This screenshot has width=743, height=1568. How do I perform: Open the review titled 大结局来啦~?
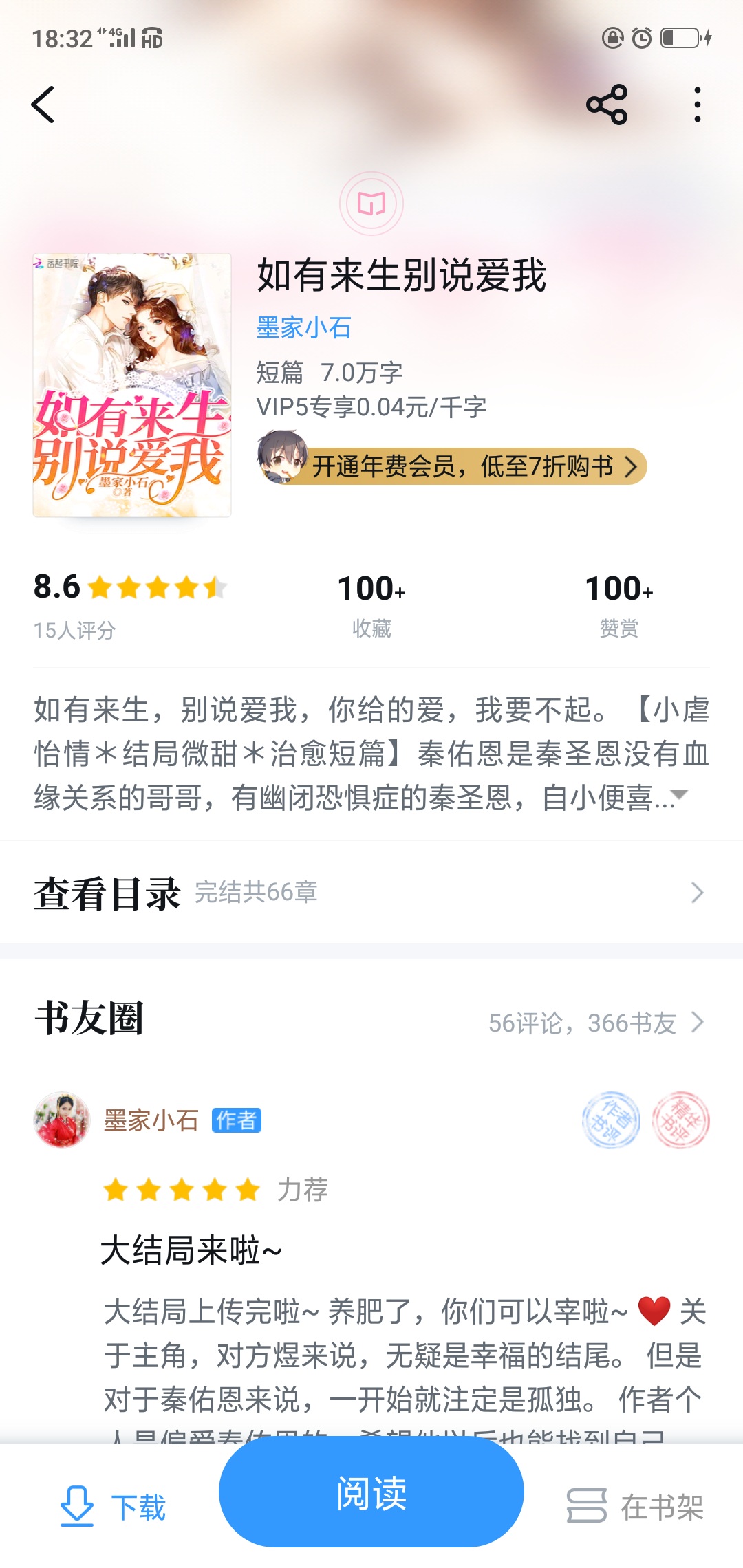[191, 1250]
